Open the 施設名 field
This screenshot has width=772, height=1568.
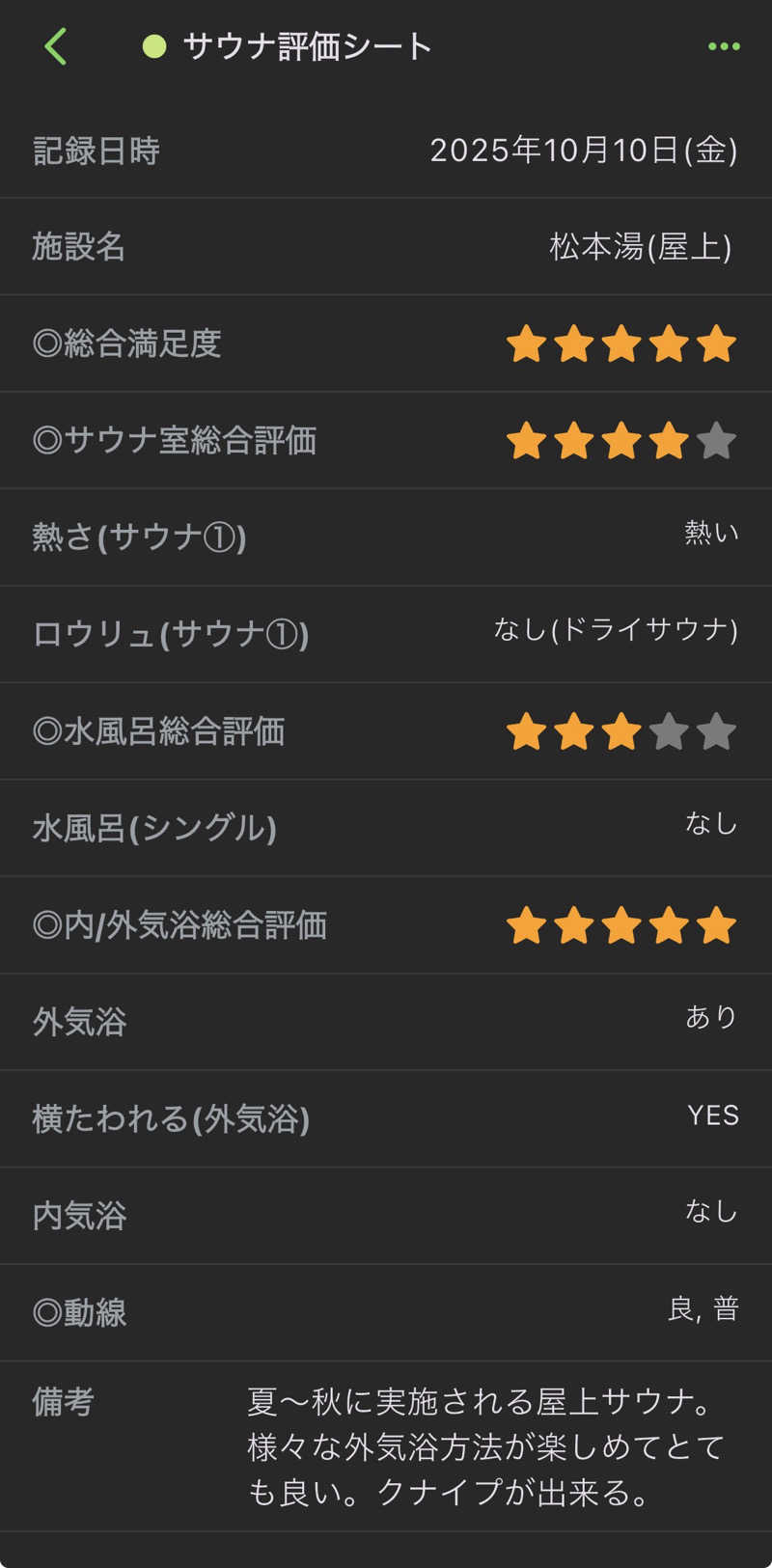[386, 247]
